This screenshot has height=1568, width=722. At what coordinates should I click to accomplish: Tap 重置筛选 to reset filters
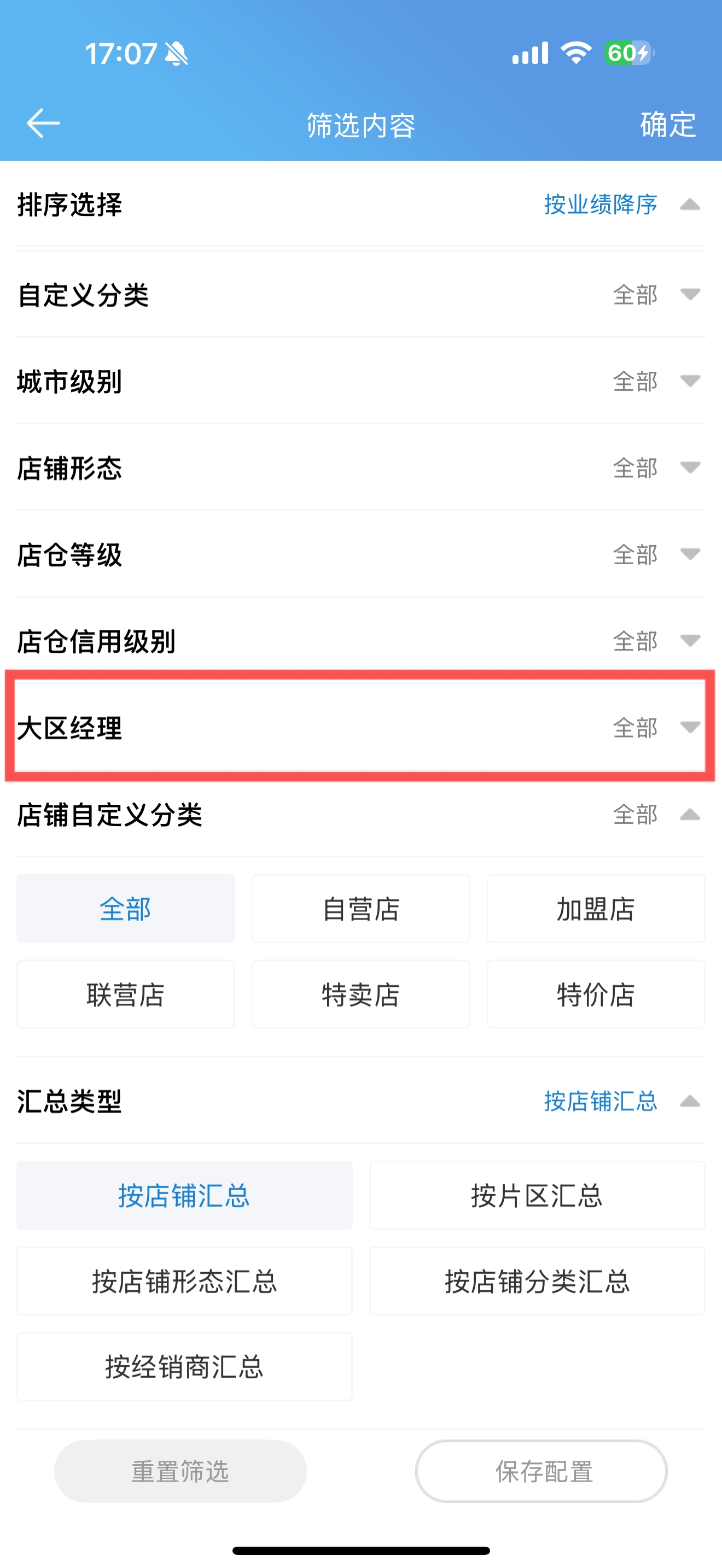tap(180, 1471)
